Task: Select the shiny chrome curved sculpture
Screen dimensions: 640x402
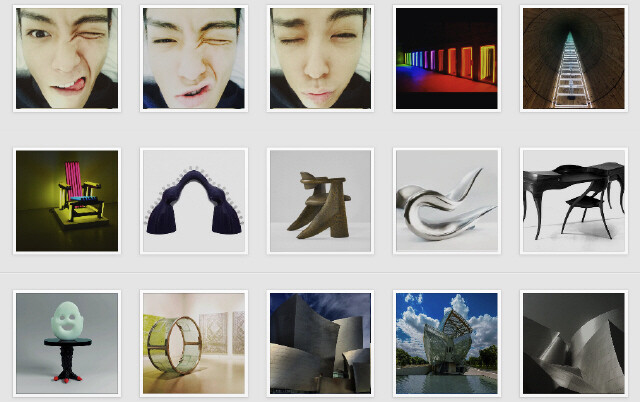Action: 446,201
